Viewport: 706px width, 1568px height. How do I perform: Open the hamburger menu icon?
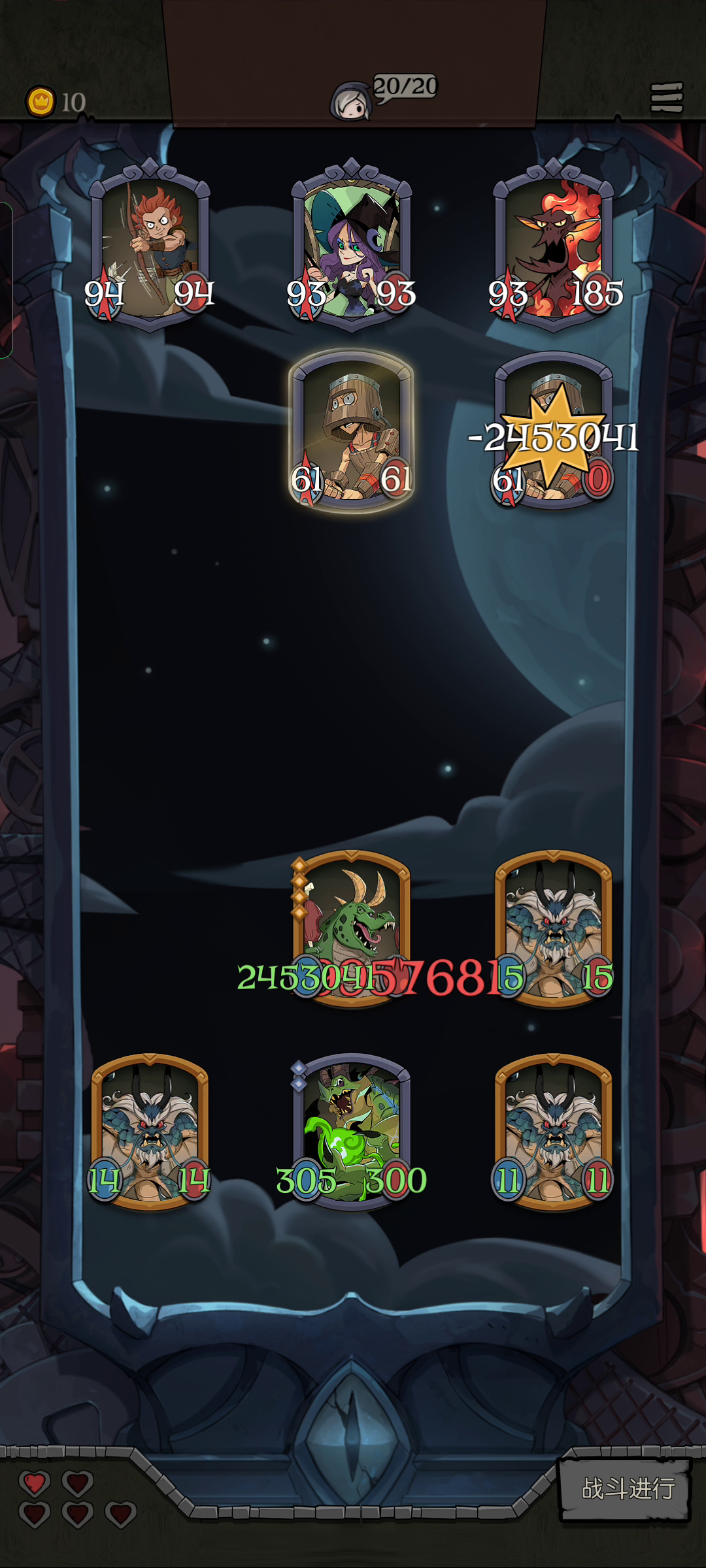click(x=667, y=97)
